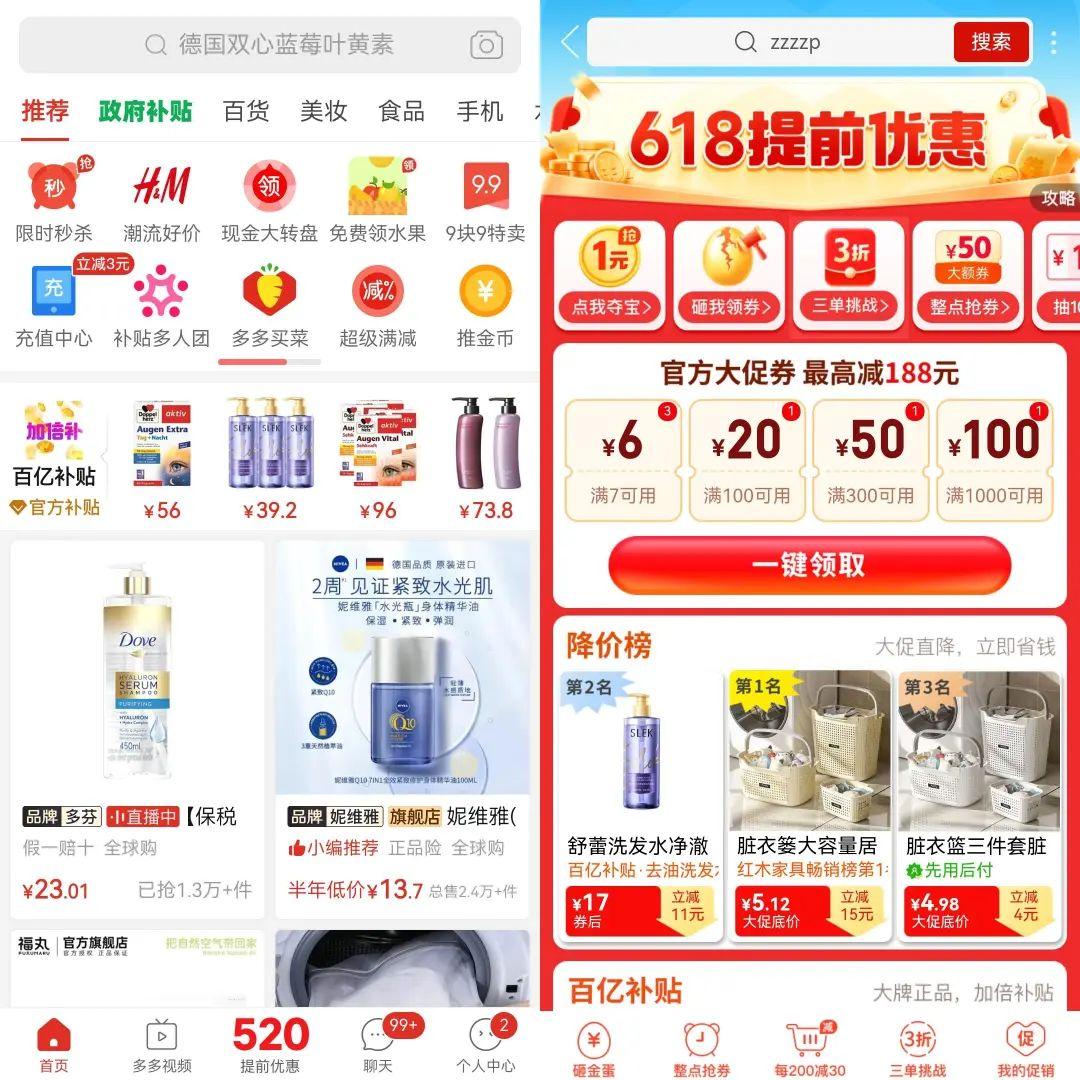Switch to the 政府补贴 tab

pos(145,111)
